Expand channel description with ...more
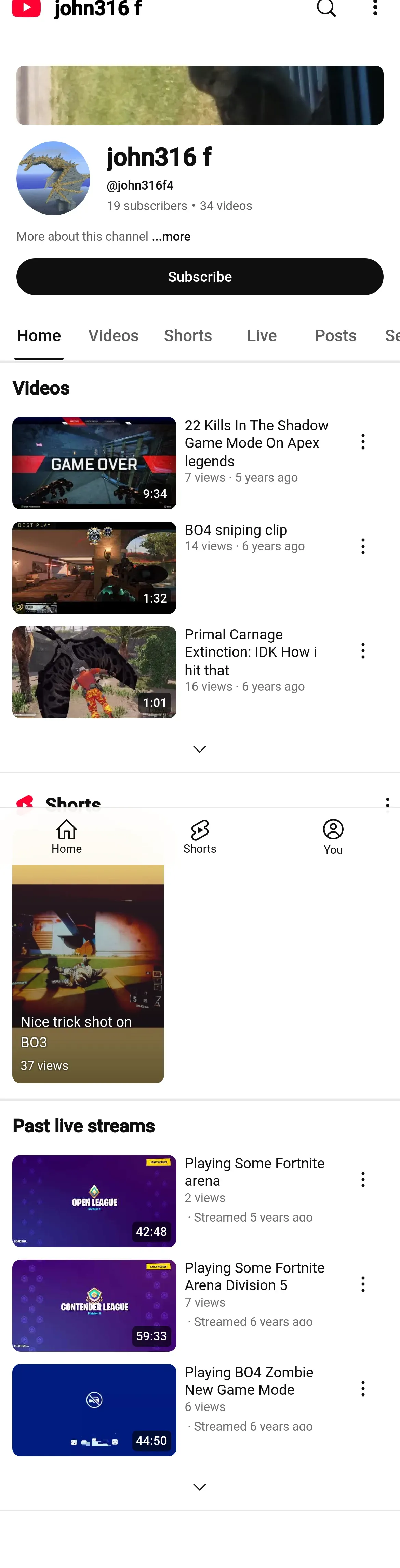Image resolution: width=400 pixels, height=1568 pixels. pyautogui.click(x=171, y=237)
